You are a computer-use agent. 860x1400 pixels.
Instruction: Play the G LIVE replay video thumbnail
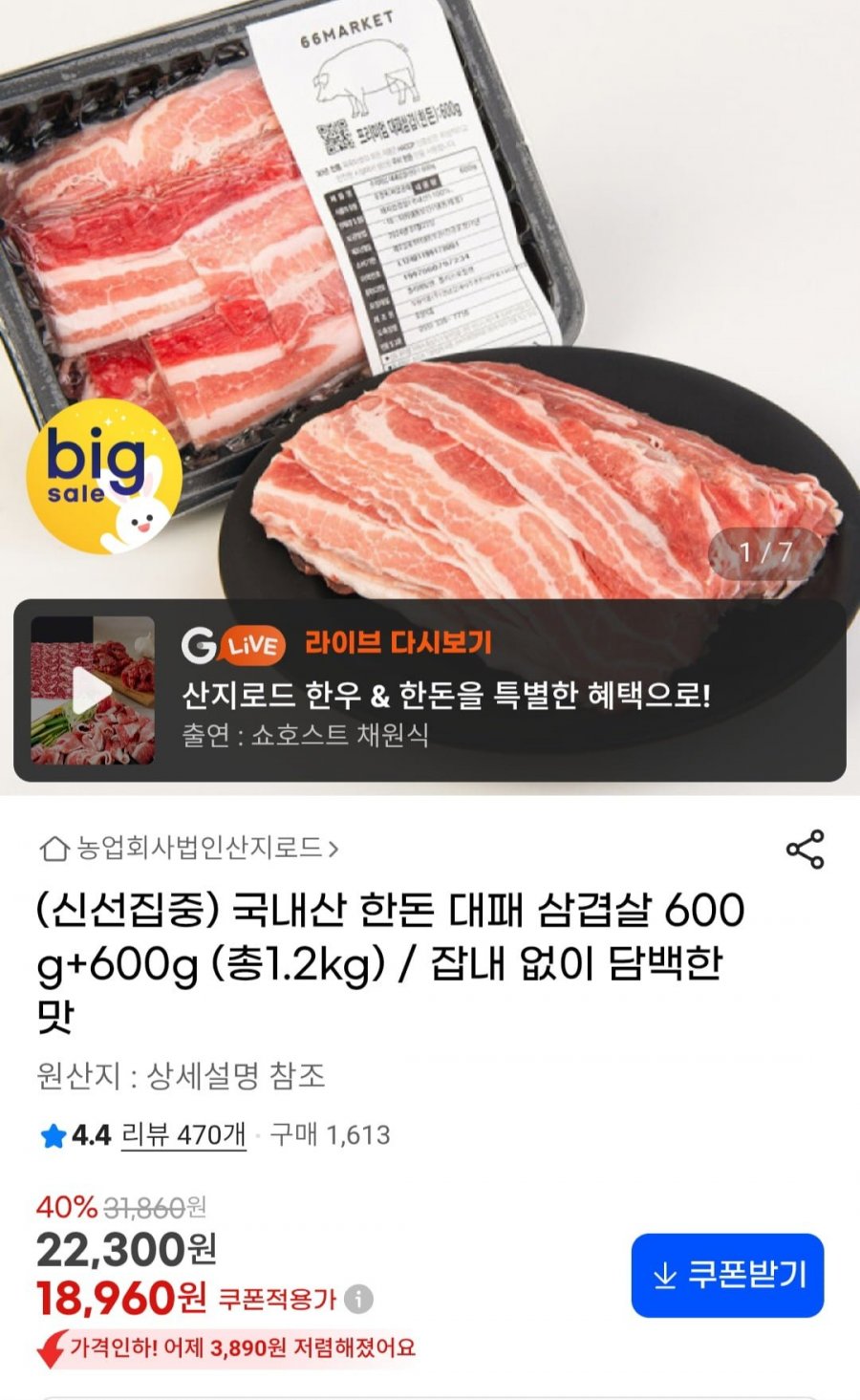pyautogui.click(x=93, y=691)
